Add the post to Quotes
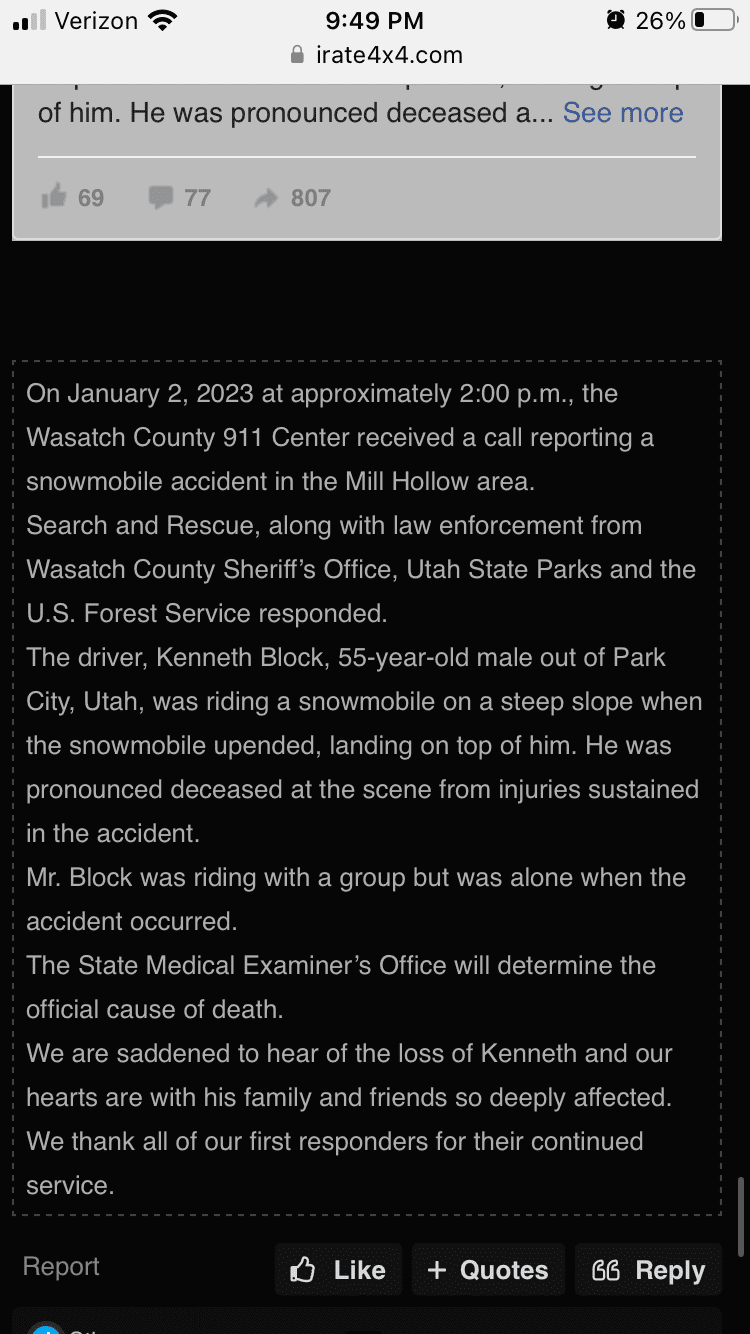This screenshot has width=750, height=1334. 488,1270
